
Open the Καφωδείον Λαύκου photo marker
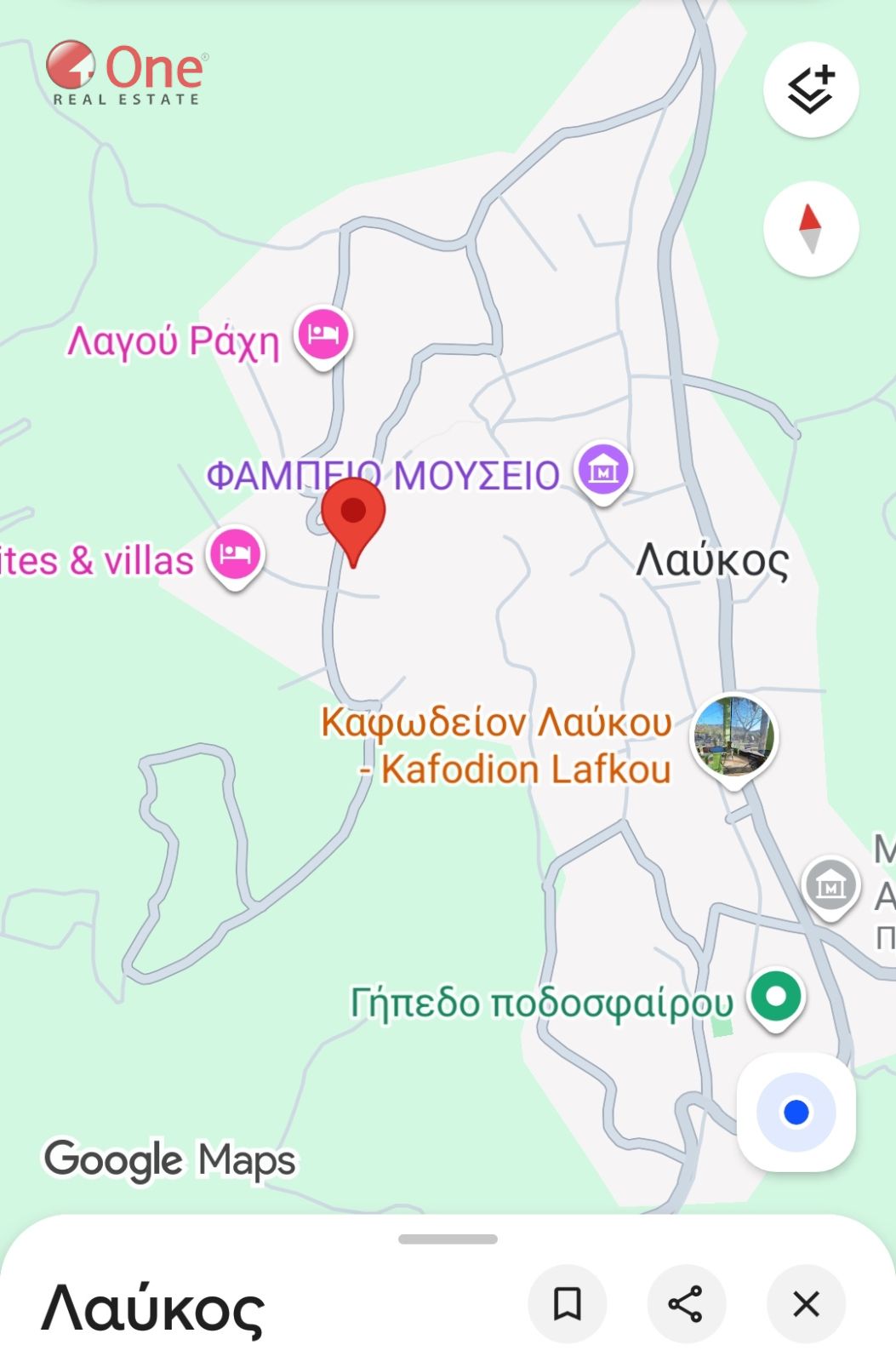pos(733,737)
